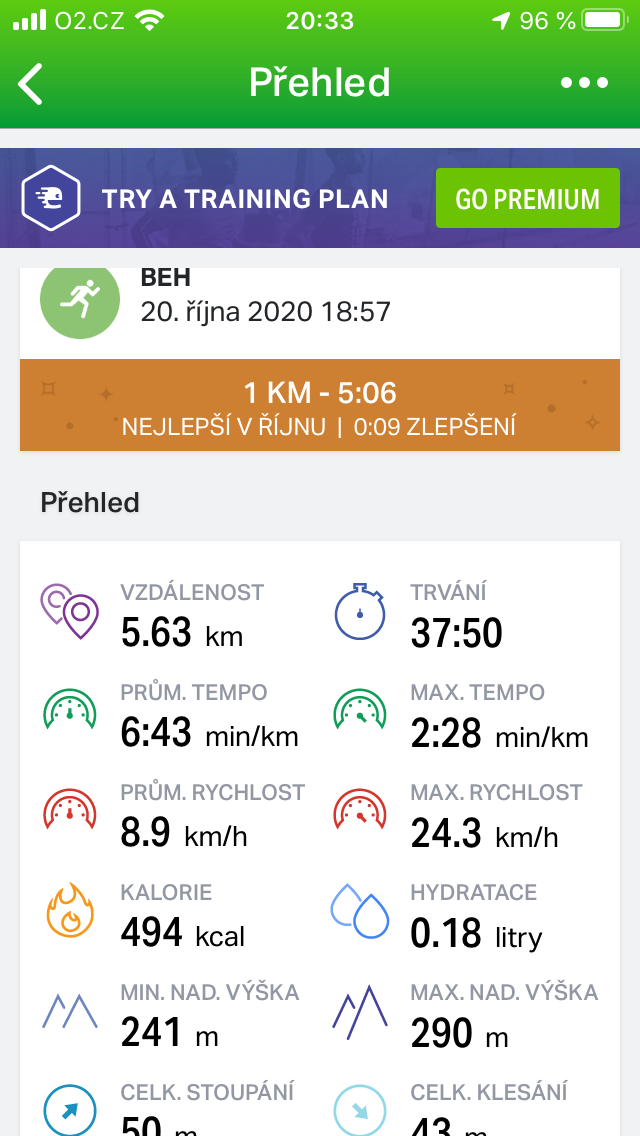The height and width of the screenshot is (1136, 640).
Task: Go back from the Přehled screen
Action: point(30,83)
